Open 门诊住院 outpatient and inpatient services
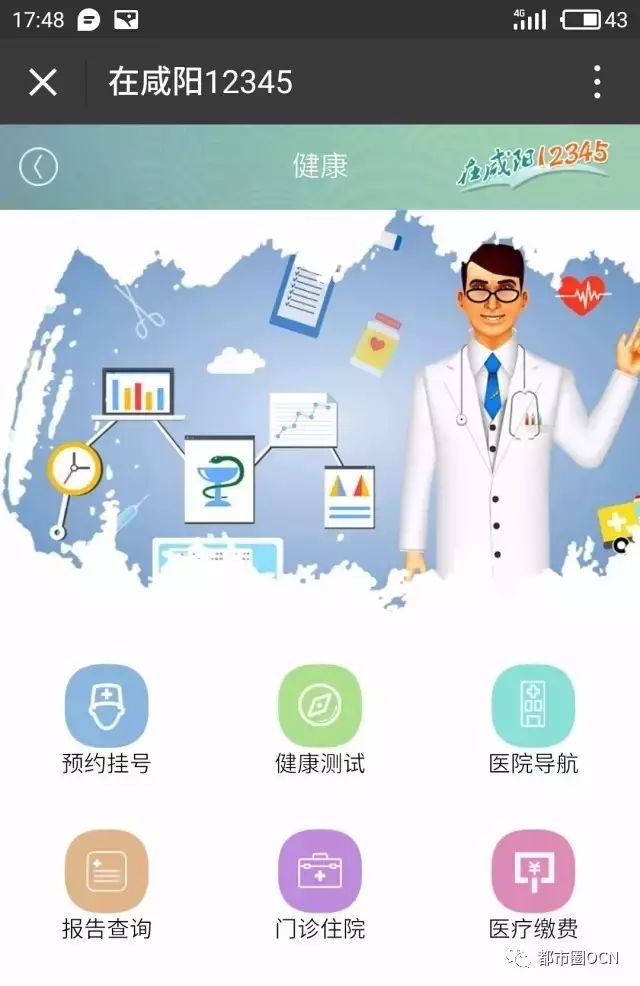The width and height of the screenshot is (640, 986). [319, 871]
